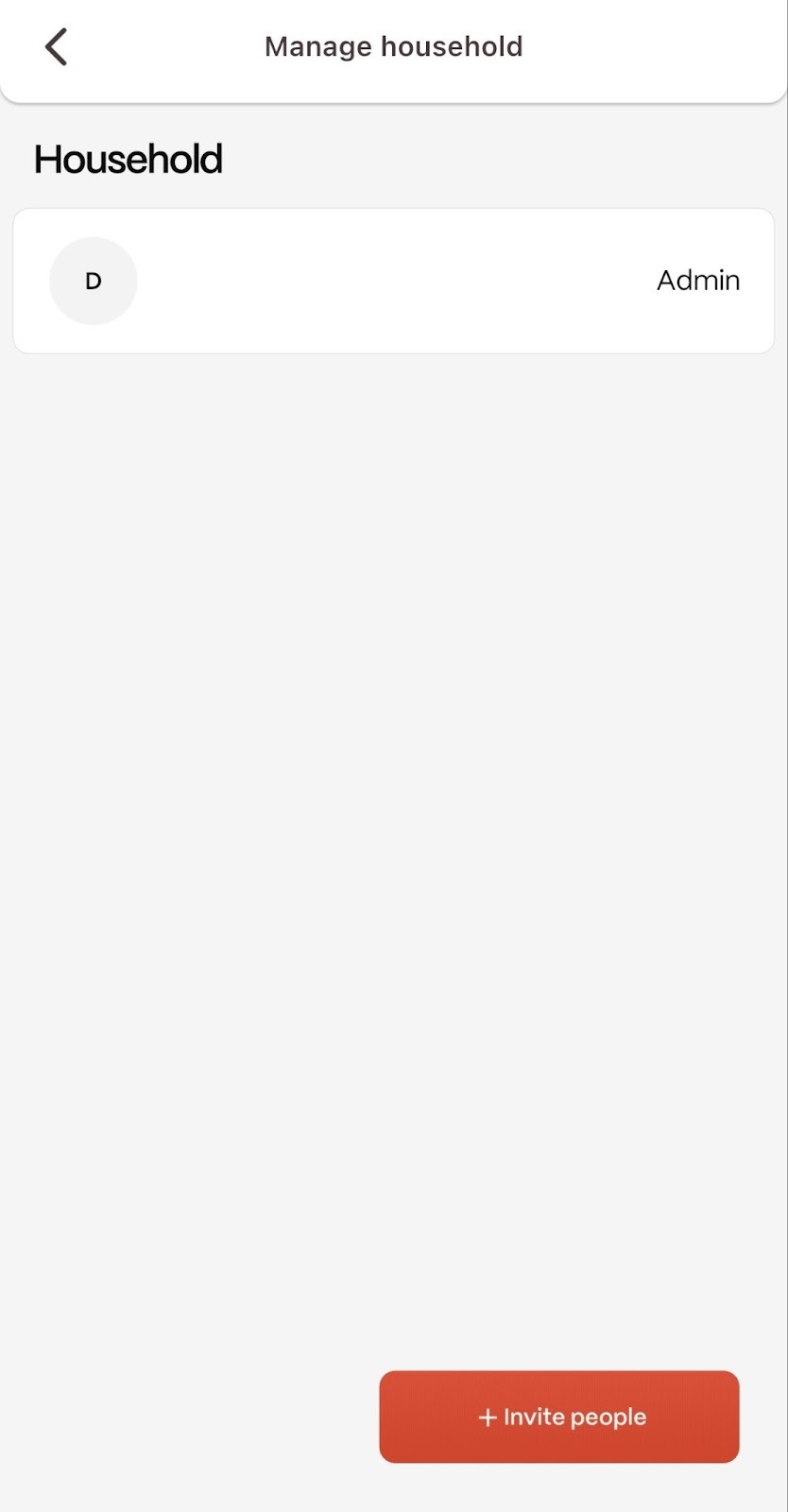Go back from Manage household
This screenshot has width=788, height=1512.
click(x=57, y=46)
